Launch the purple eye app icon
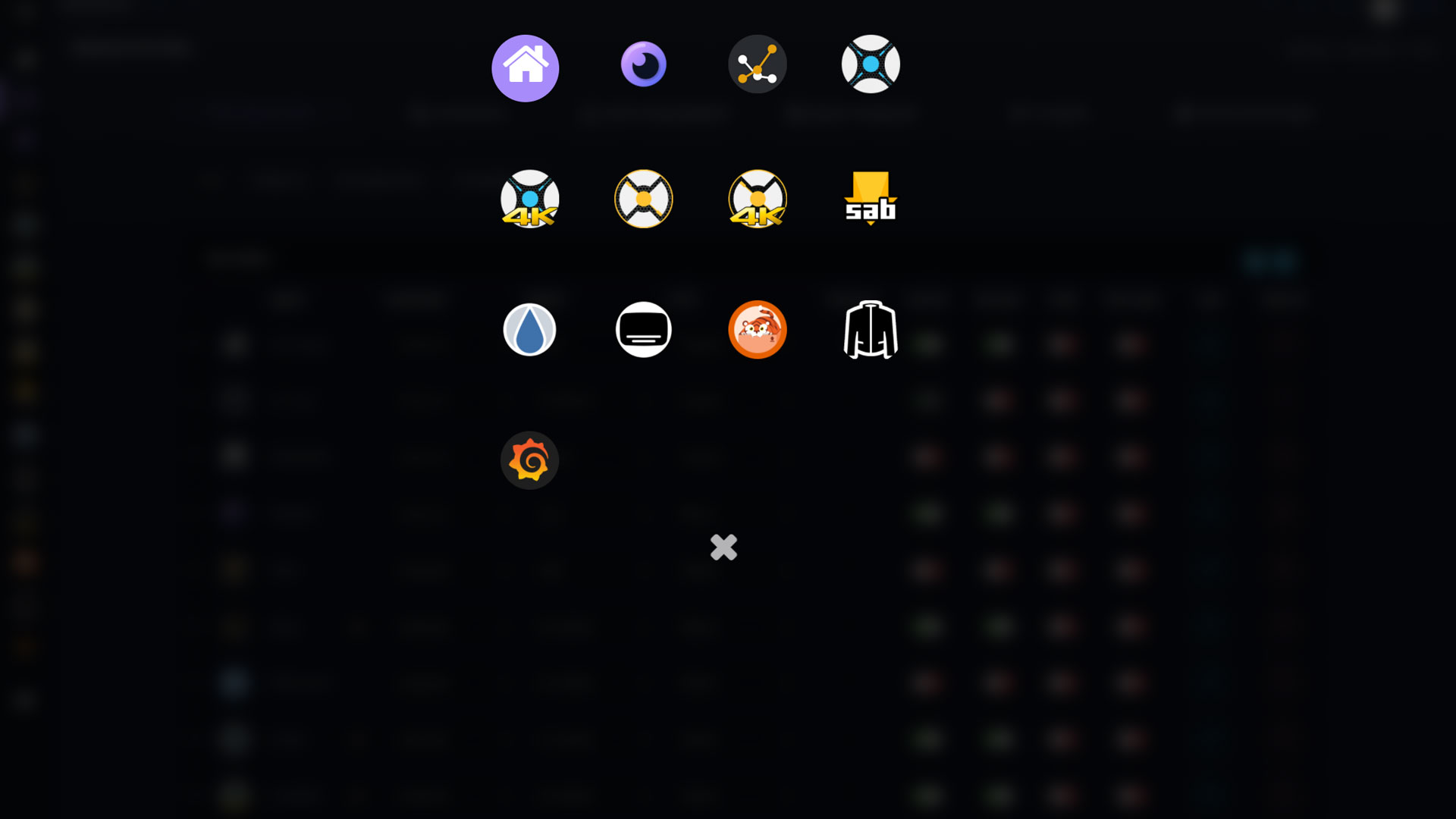 643,64
